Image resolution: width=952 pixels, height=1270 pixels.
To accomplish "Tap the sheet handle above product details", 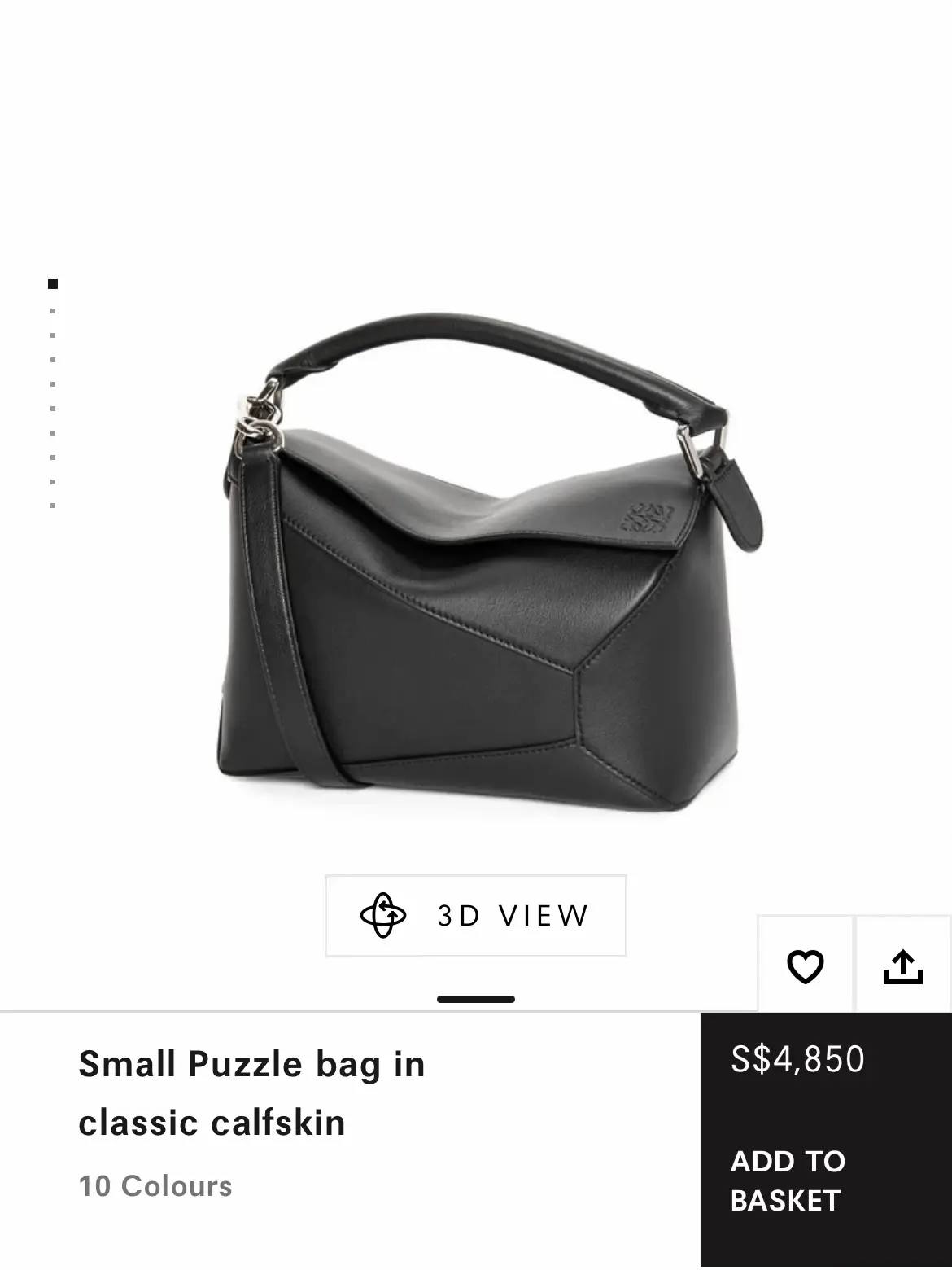I will tap(476, 999).
